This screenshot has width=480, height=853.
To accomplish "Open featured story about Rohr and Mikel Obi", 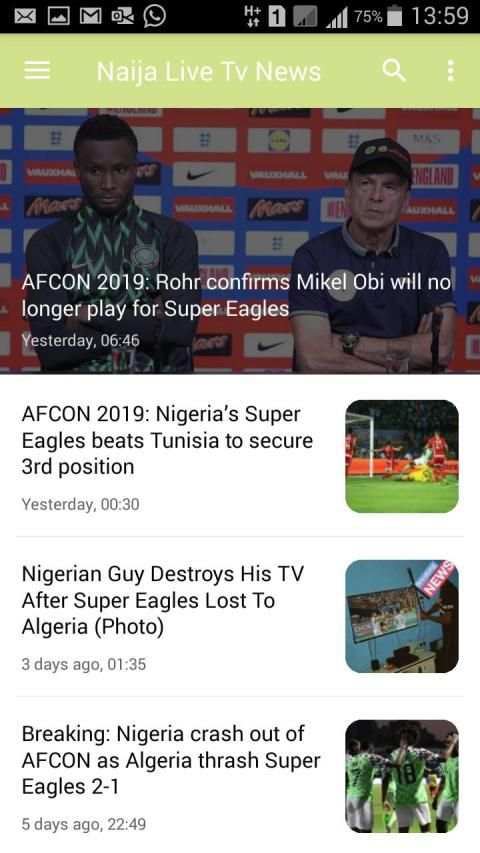I will (x=240, y=241).
